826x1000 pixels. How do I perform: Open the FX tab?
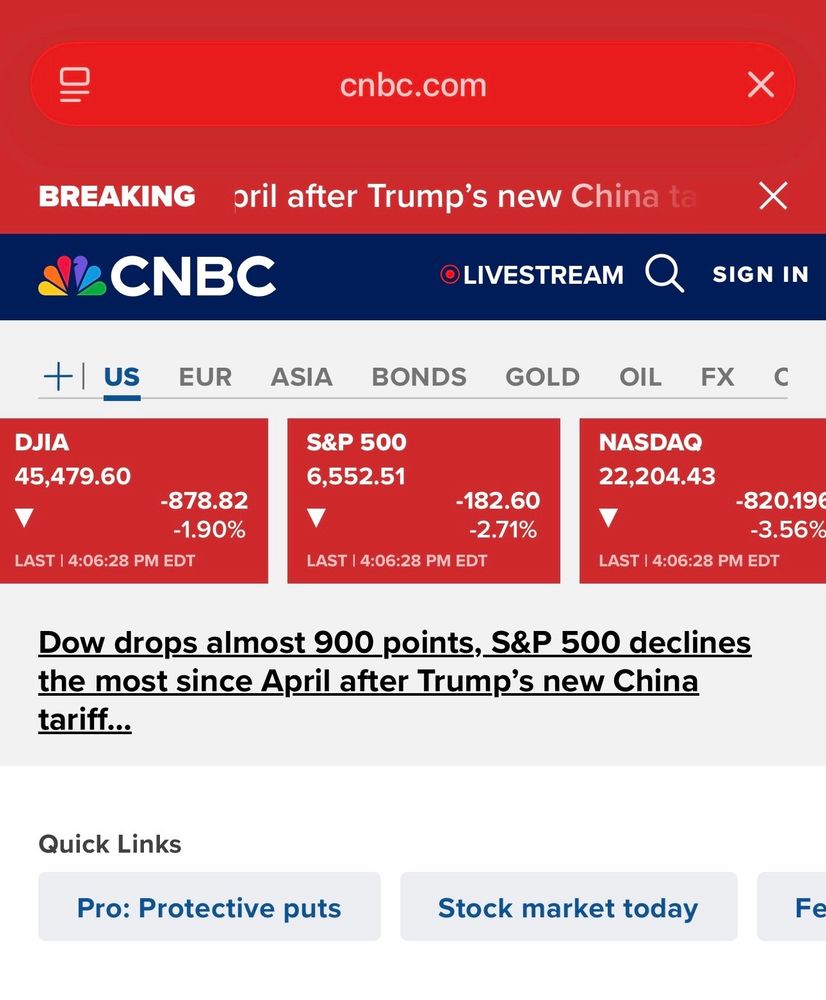(x=717, y=377)
